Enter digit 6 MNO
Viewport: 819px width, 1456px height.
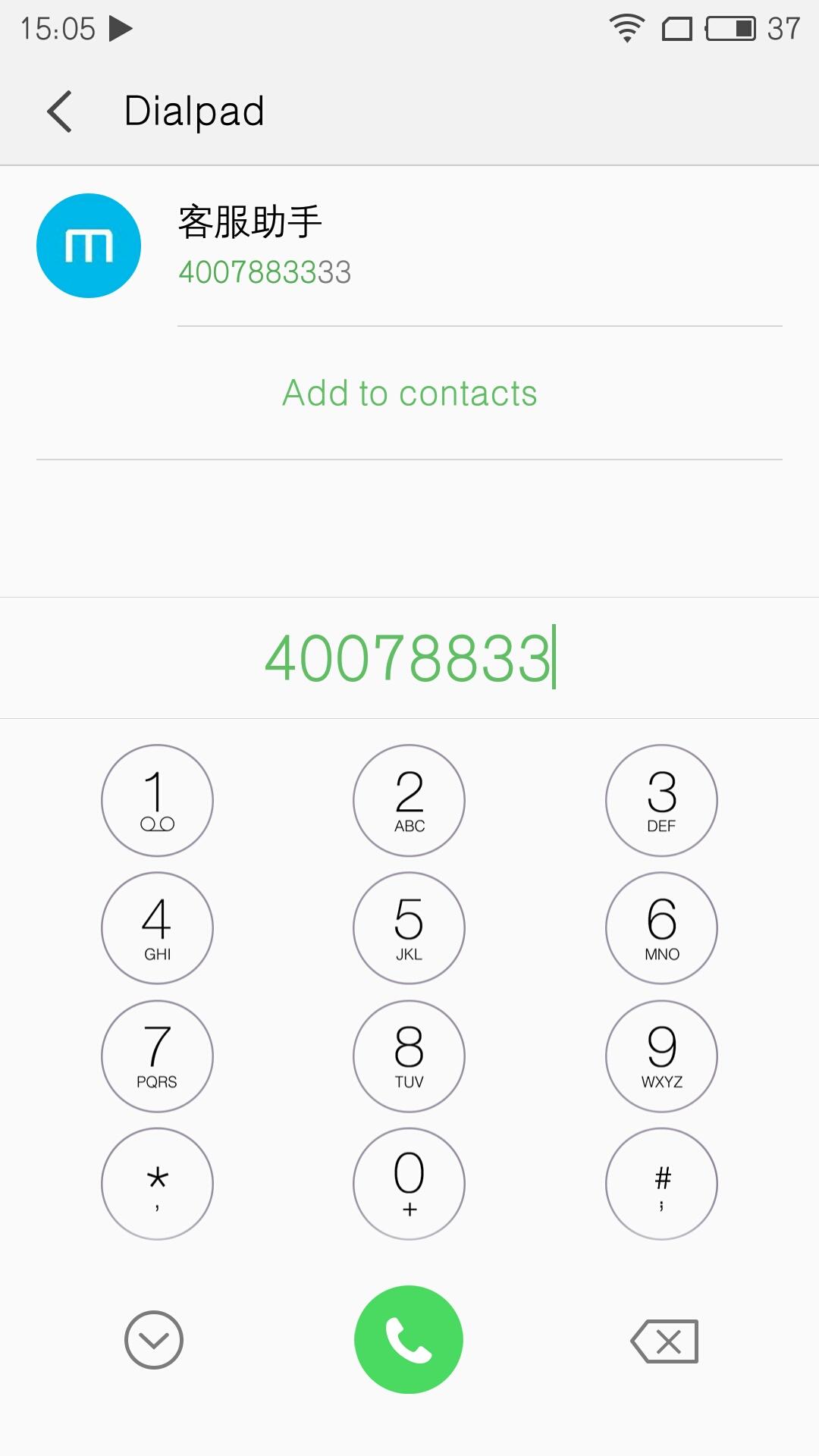[661, 928]
